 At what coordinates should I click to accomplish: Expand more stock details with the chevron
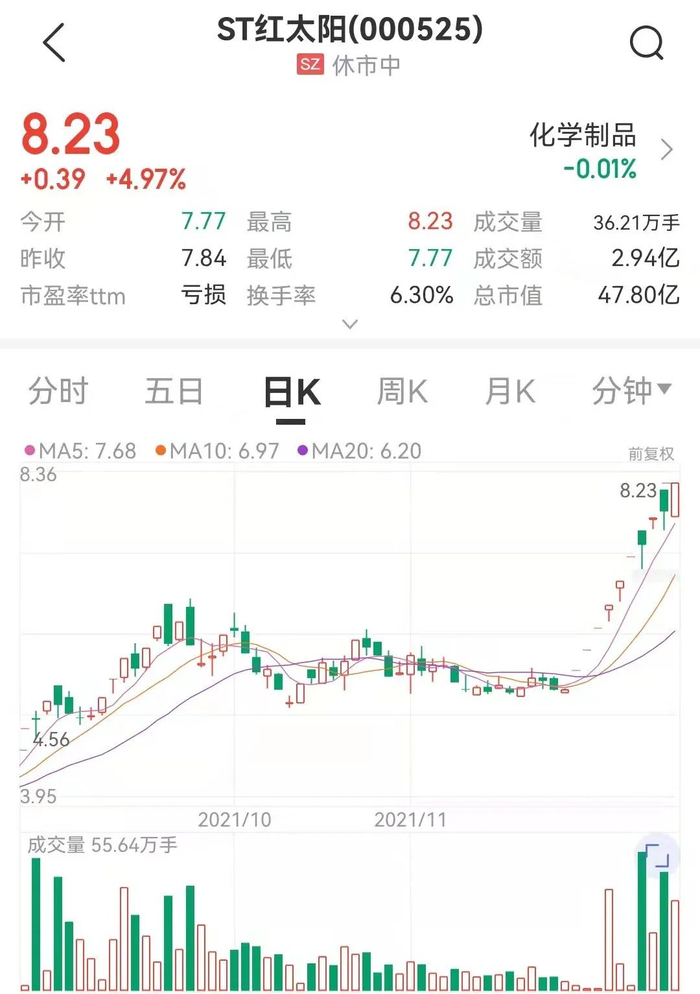(350, 324)
